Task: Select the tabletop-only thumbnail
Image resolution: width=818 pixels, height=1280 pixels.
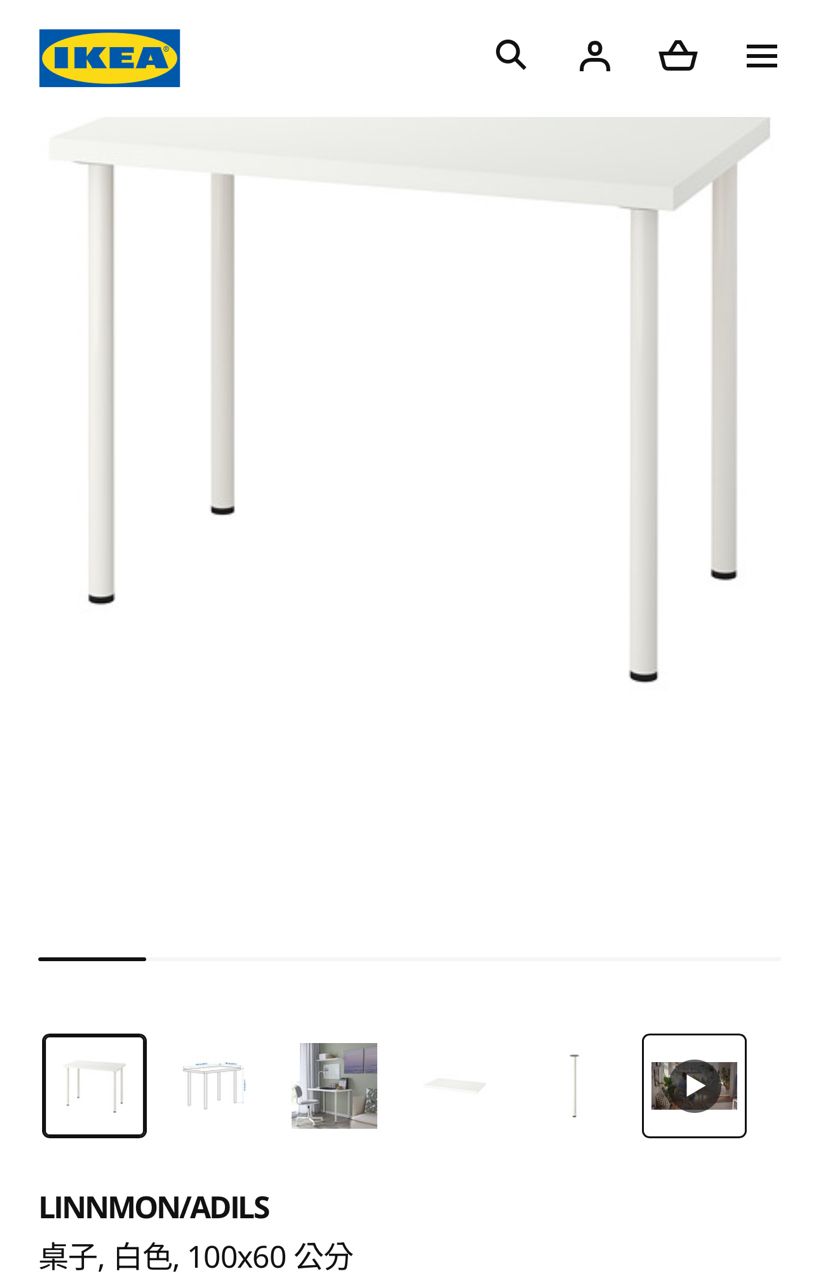Action: coord(454,1085)
